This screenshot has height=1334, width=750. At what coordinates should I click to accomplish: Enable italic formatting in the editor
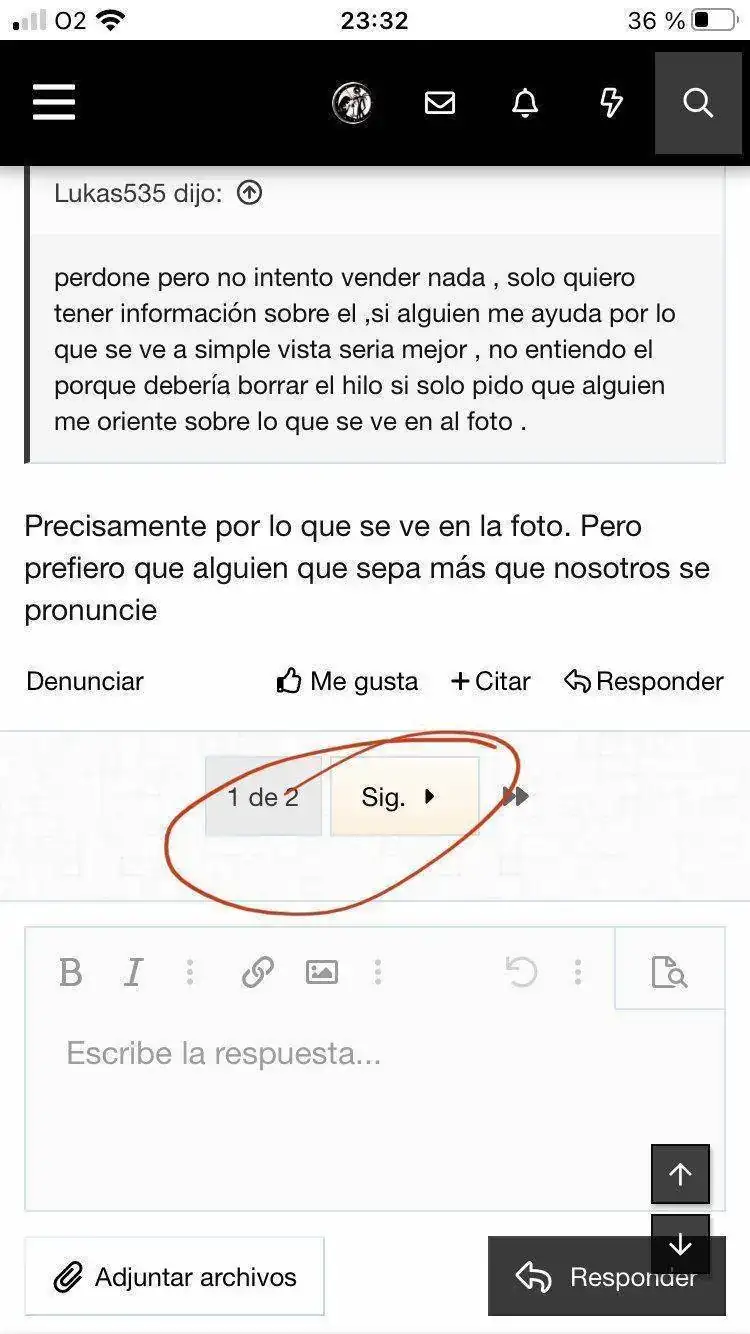click(133, 972)
